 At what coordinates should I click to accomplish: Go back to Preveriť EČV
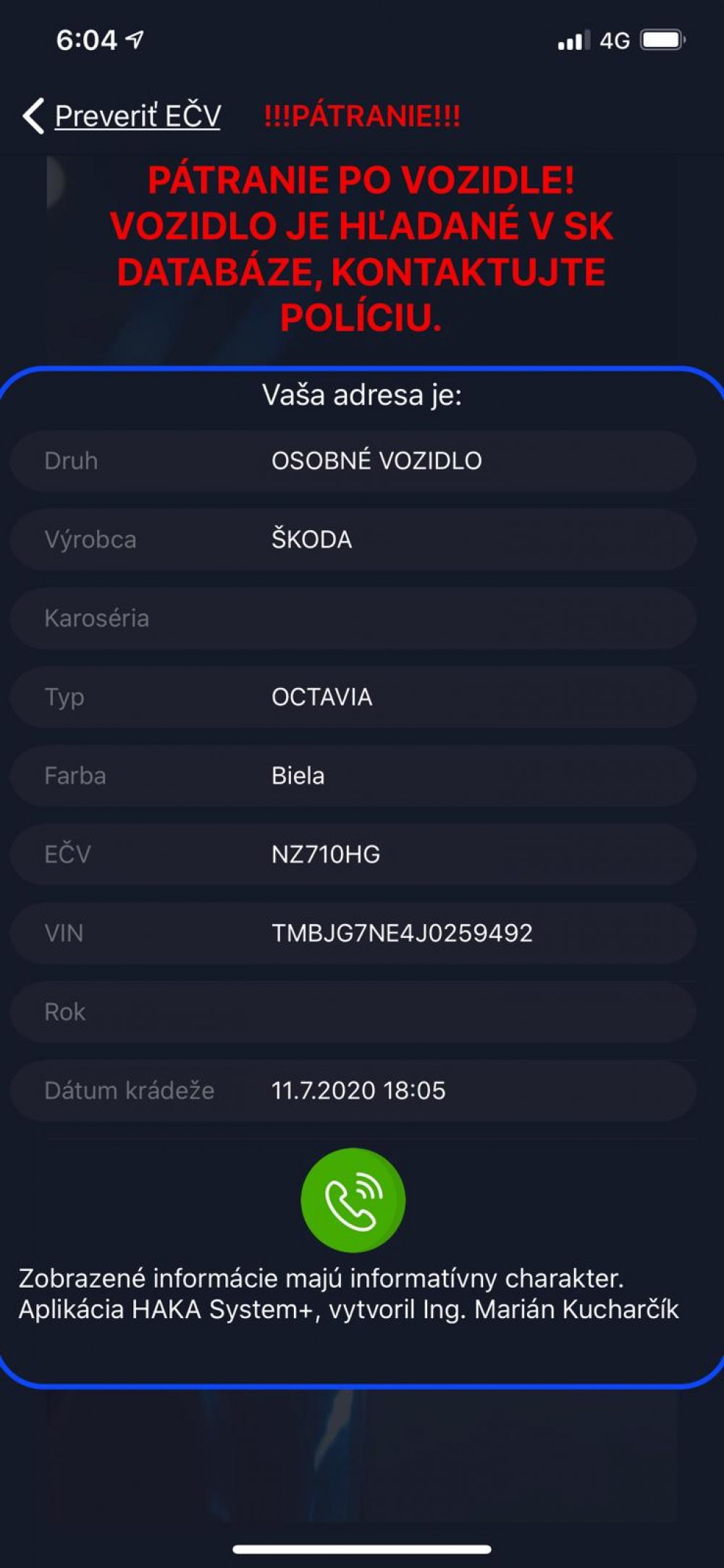(x=122, y=116)
